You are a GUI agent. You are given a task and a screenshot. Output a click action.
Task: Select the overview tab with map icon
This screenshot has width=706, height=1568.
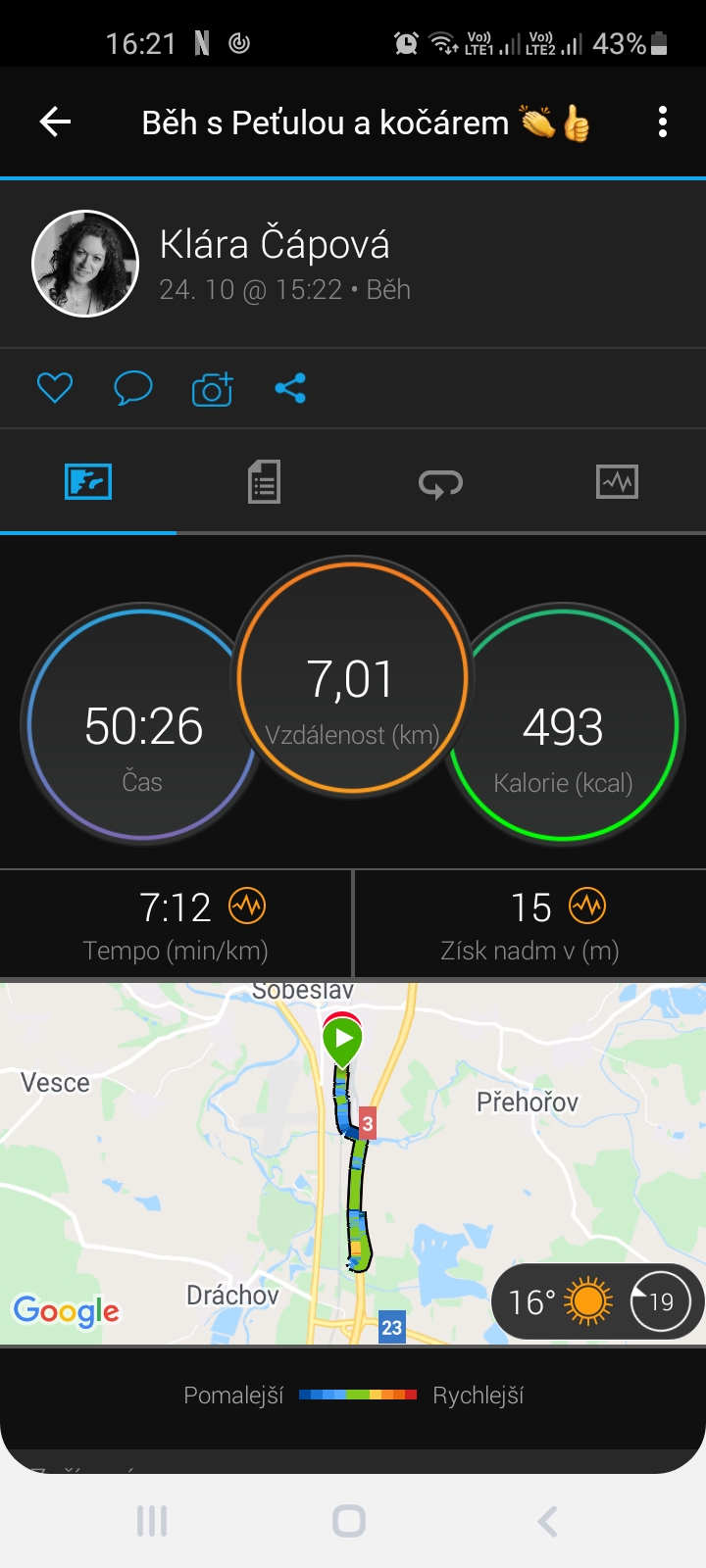click(x=88, y=482)
